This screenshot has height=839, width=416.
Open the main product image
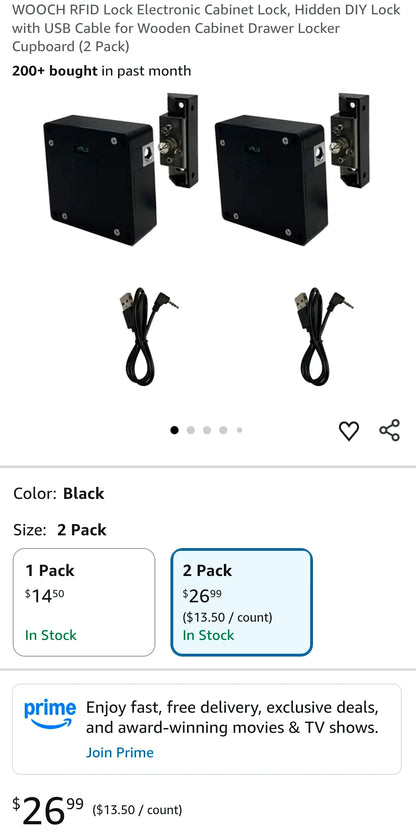click(207, 239)
